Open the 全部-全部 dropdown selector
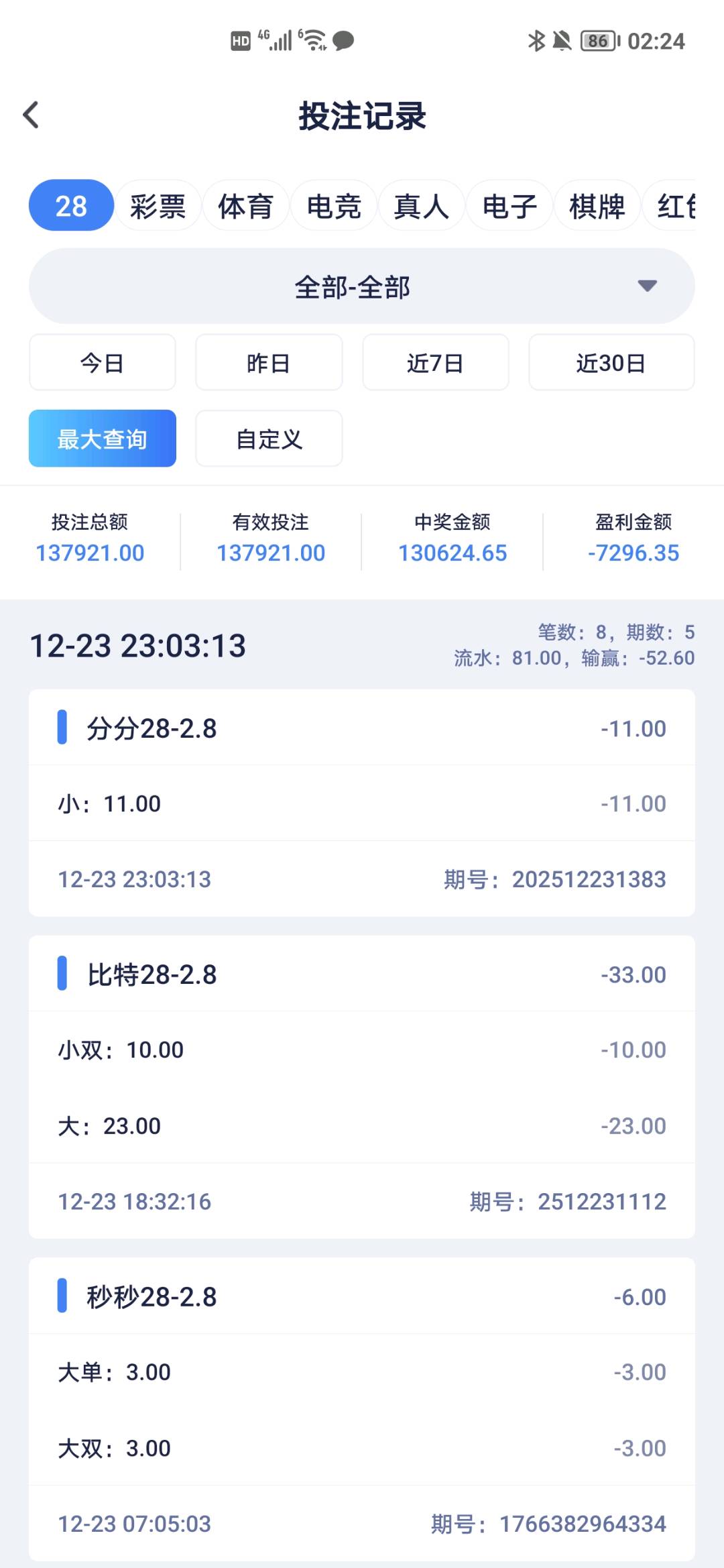The width and height of the screenshot is (724, 1568). click(353, 286)
